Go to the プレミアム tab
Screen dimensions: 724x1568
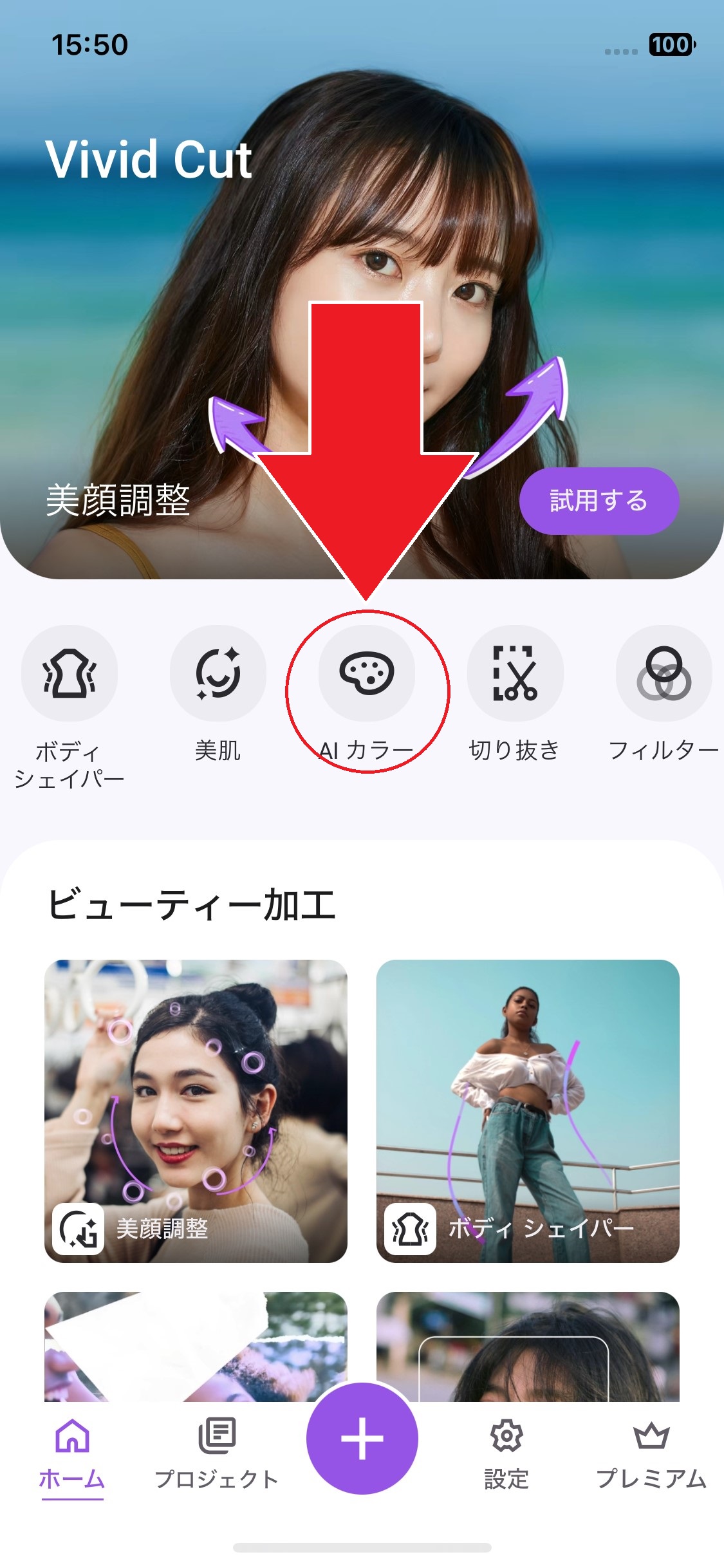tap(651, 1455)
